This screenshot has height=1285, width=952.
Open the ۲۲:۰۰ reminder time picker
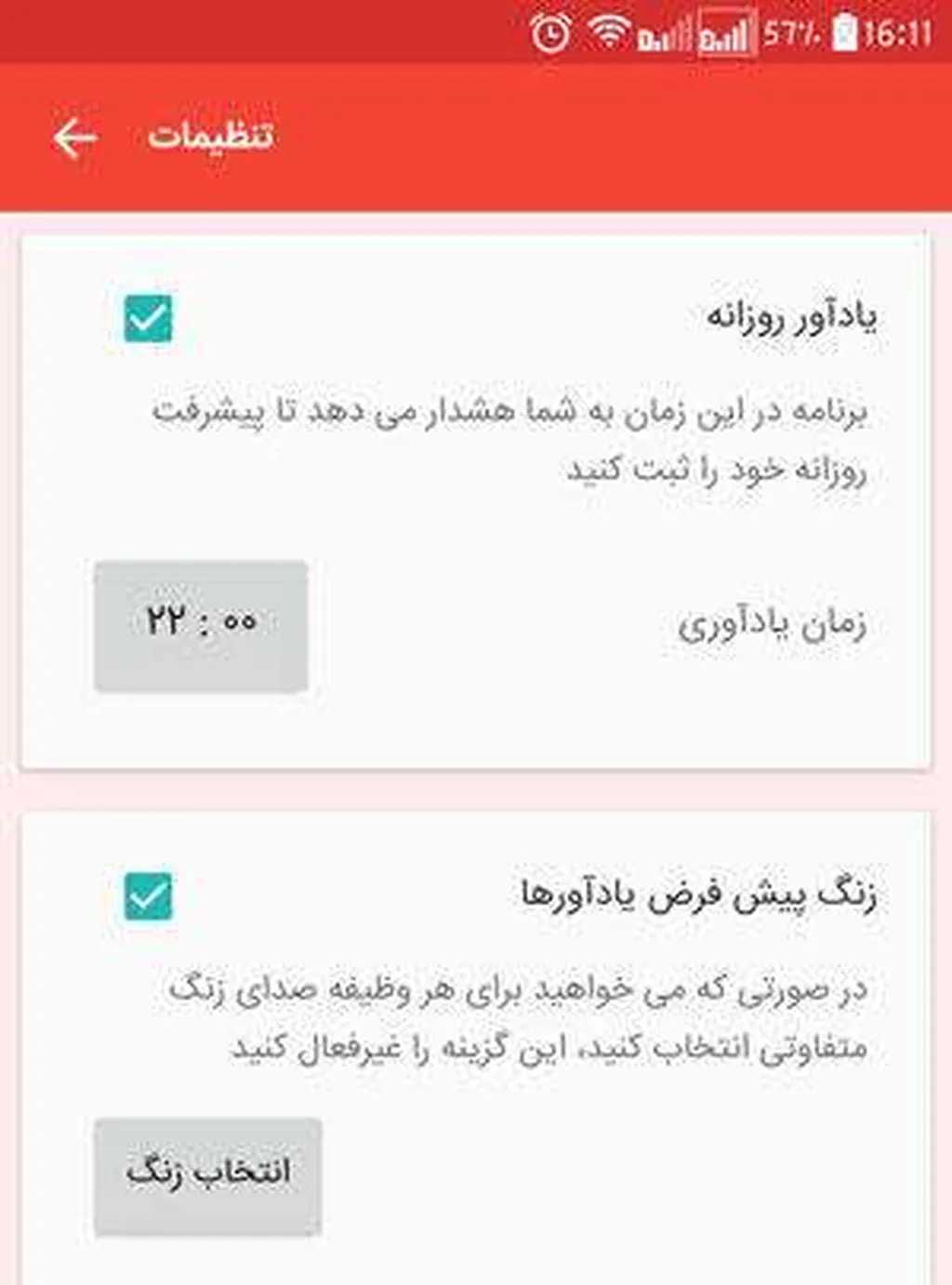[201, 625]
